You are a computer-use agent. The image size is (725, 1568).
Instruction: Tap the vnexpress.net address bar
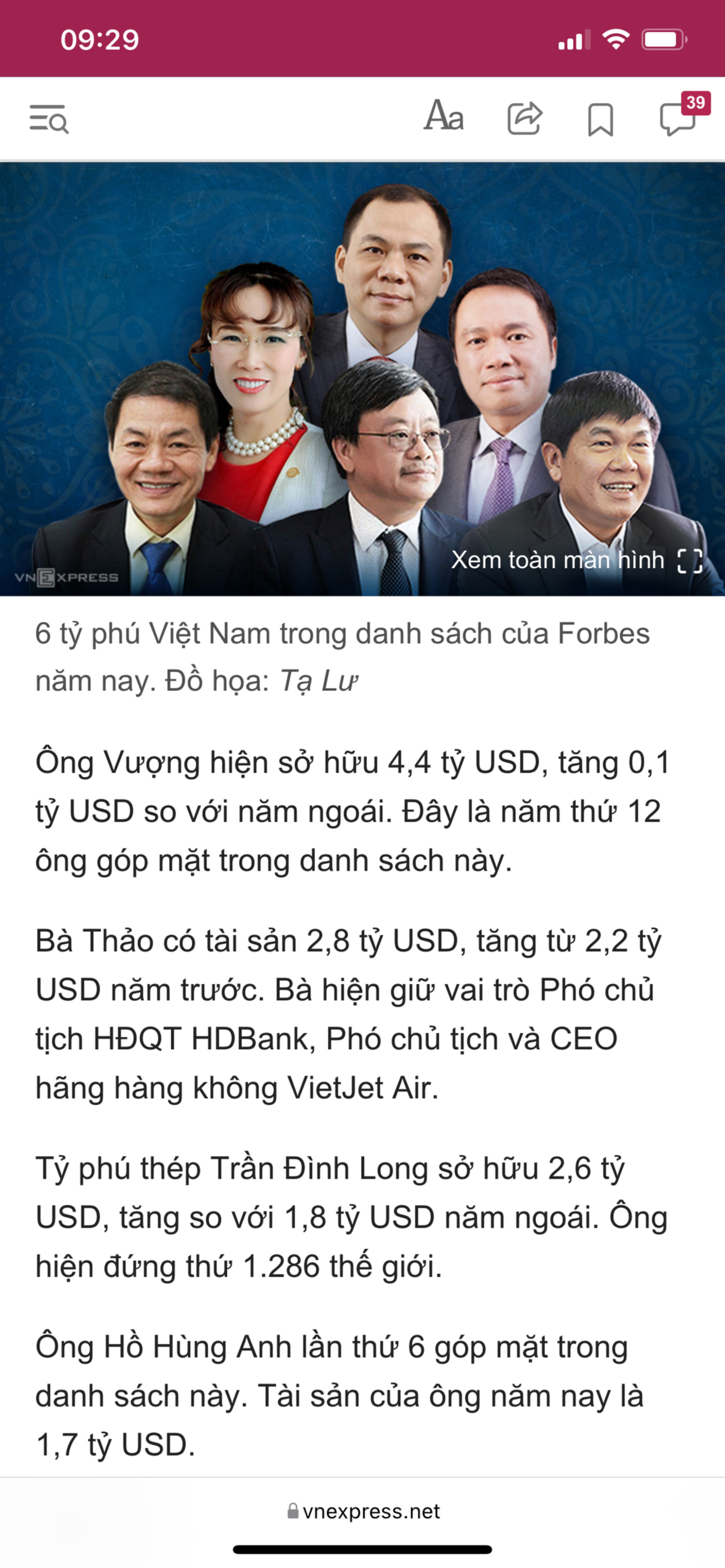363,1511
